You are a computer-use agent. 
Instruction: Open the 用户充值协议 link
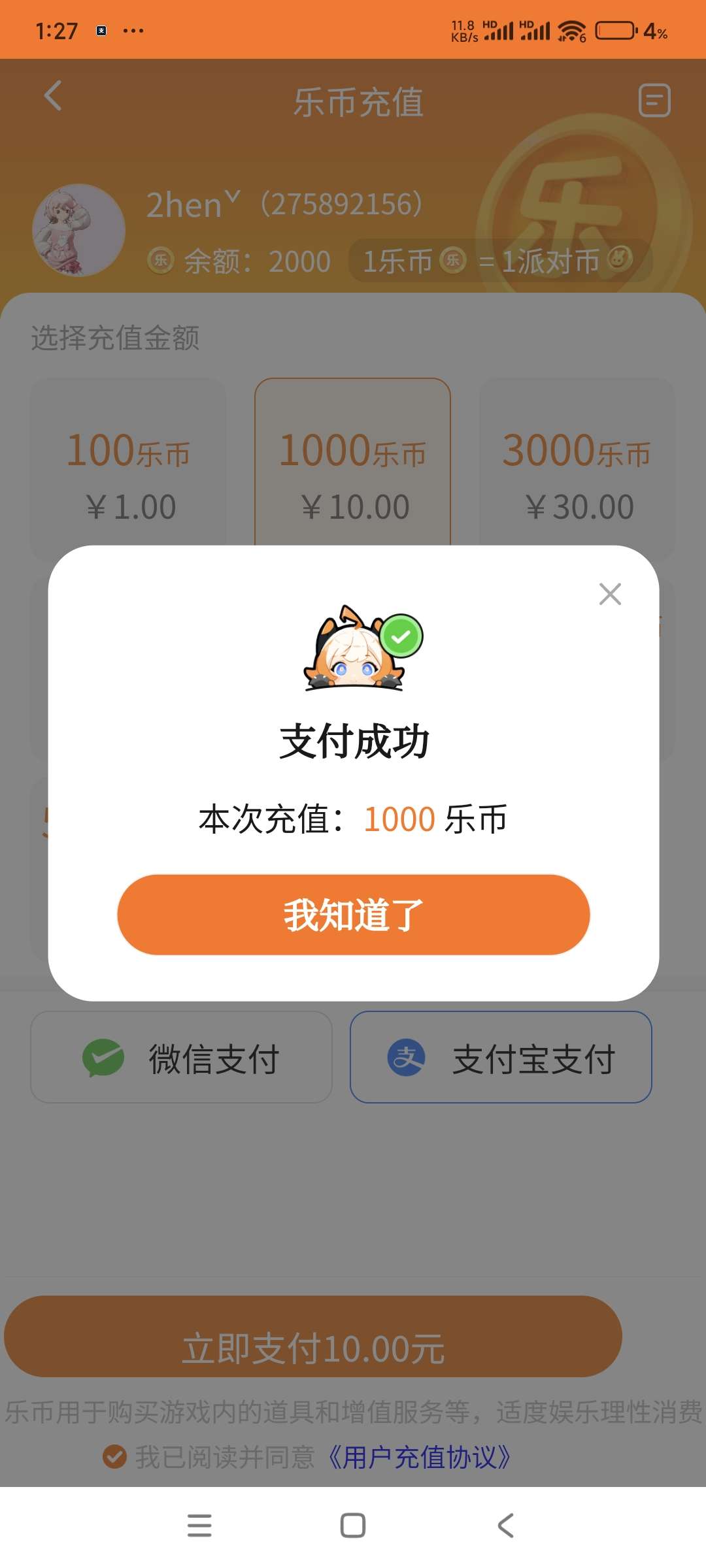418,1457
